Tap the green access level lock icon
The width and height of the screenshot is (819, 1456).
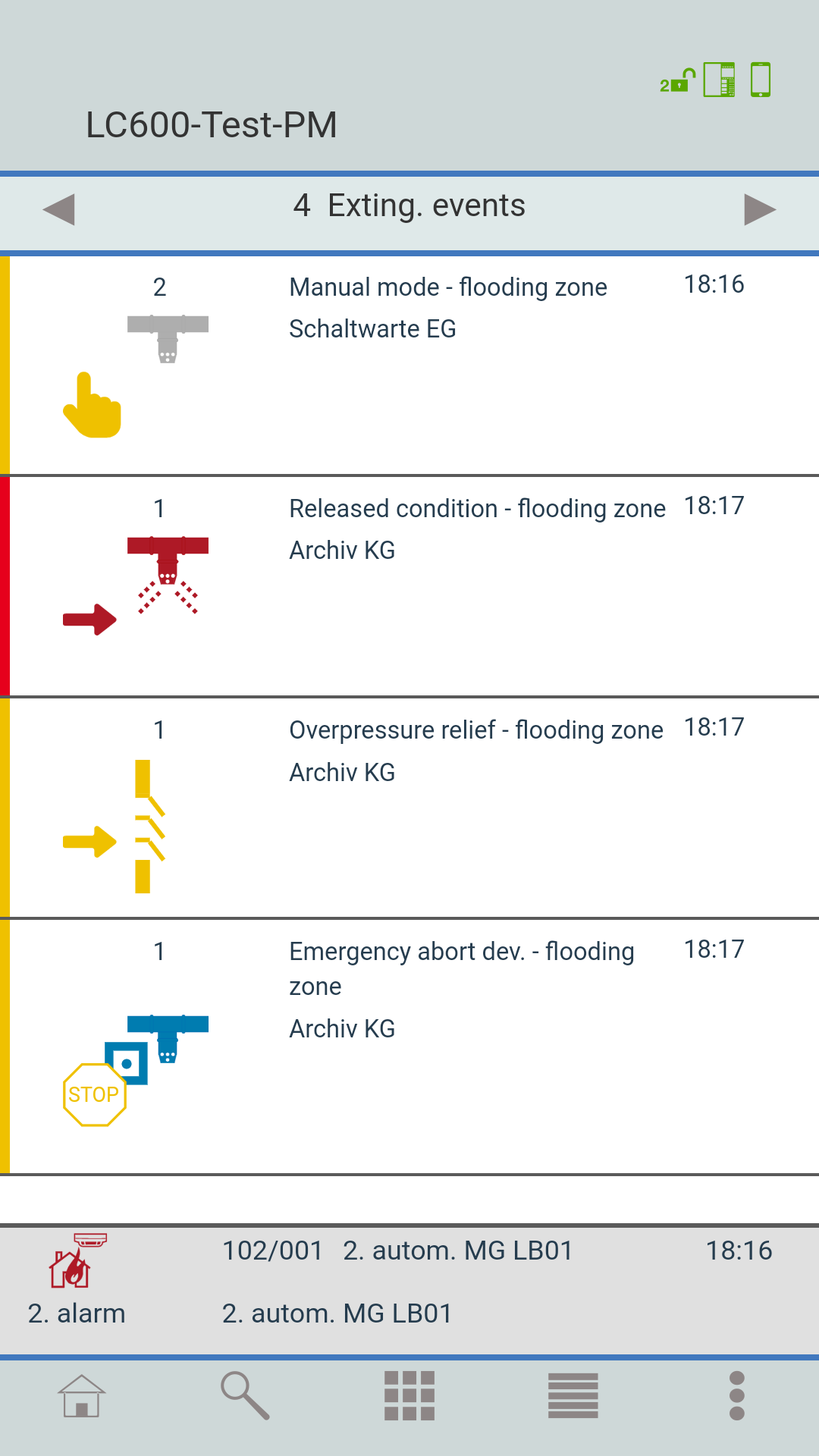point(678,80)
